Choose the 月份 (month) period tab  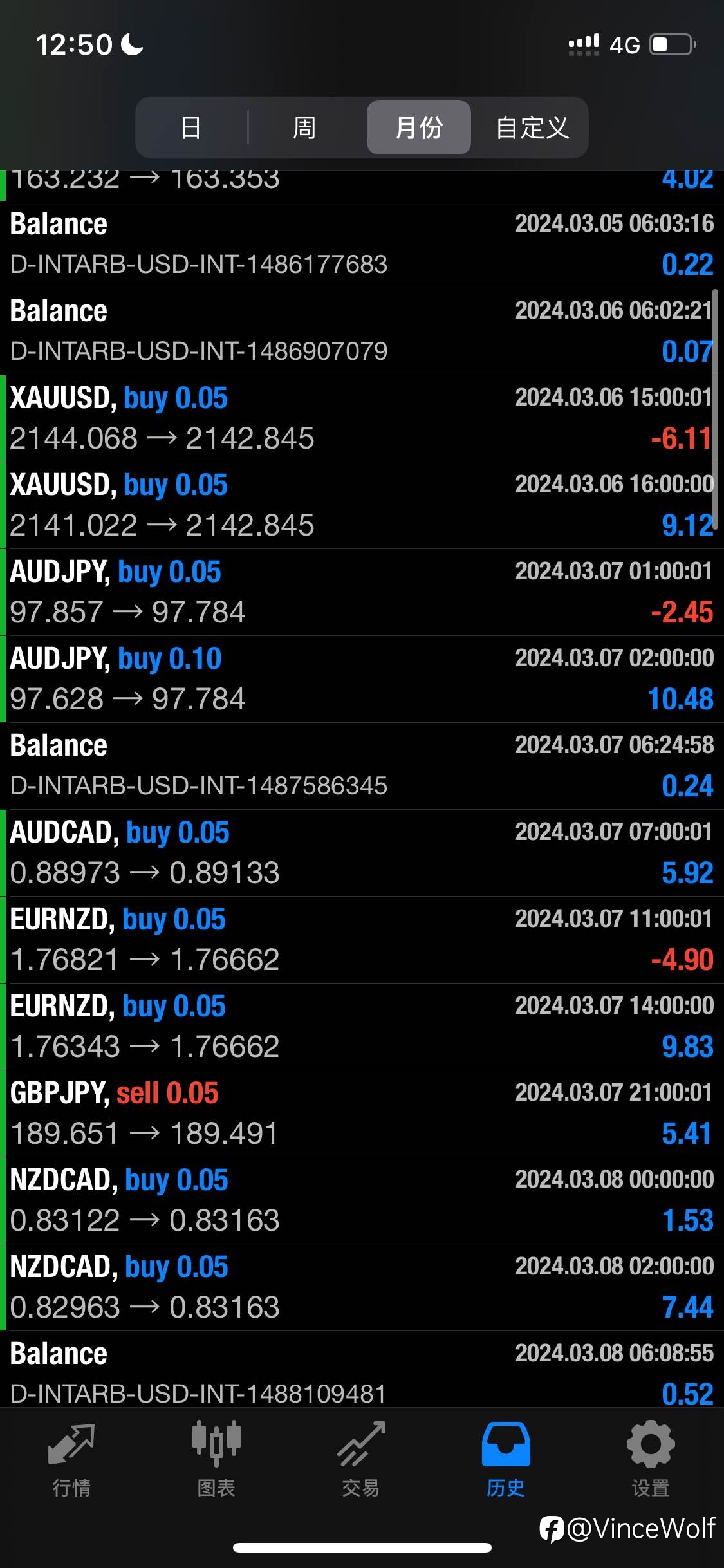pyautogui.click(x=419, y=127)
